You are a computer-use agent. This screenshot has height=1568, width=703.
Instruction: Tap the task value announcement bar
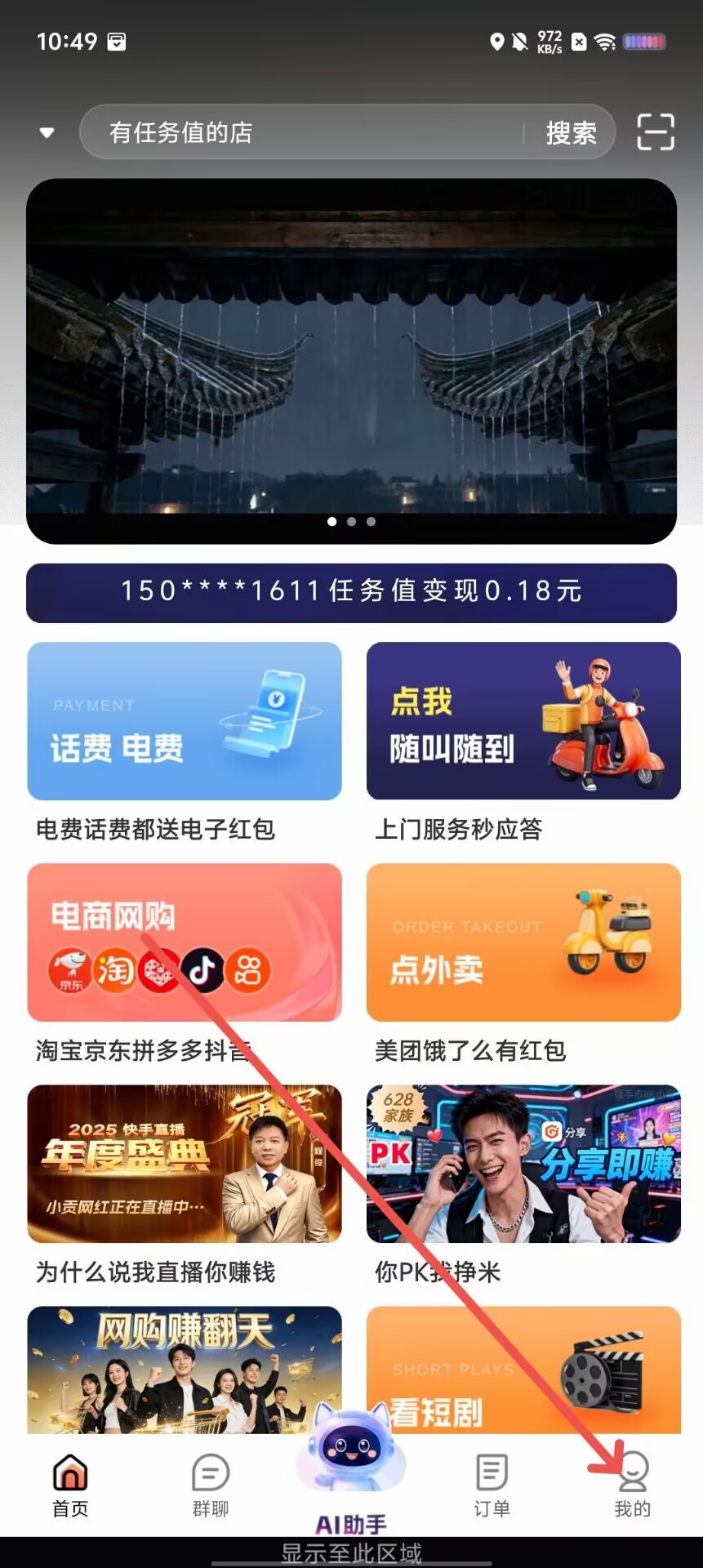[x=351, y=593]
